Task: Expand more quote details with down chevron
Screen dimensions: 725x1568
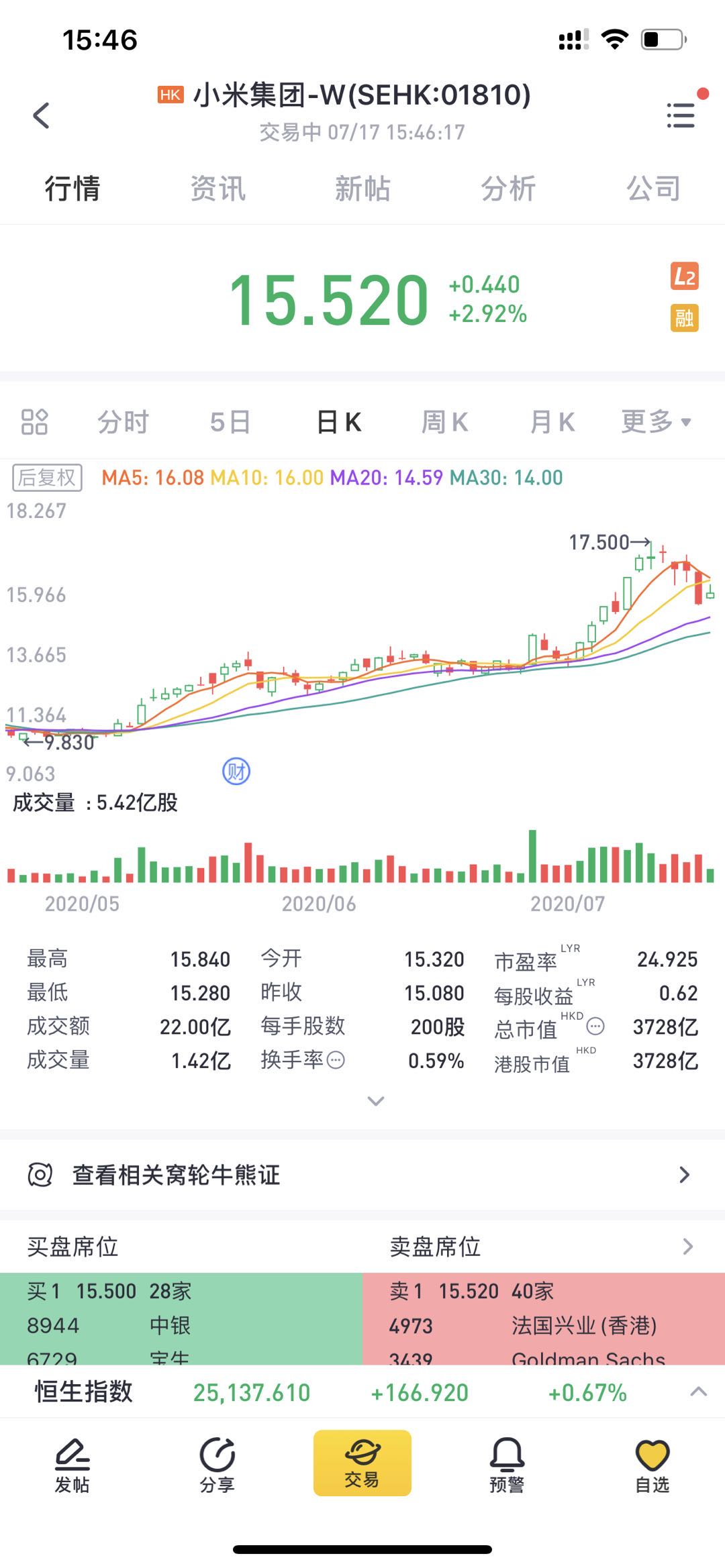Action: [376, 1101]
